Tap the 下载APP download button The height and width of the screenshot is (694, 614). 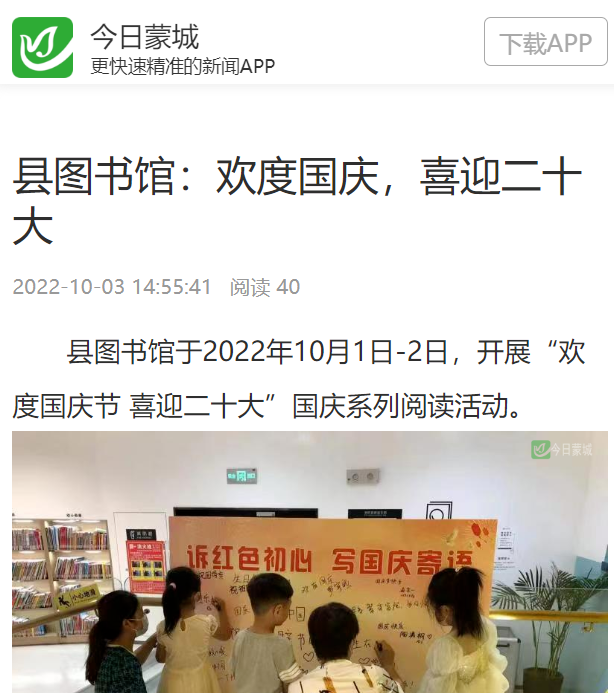545,43
